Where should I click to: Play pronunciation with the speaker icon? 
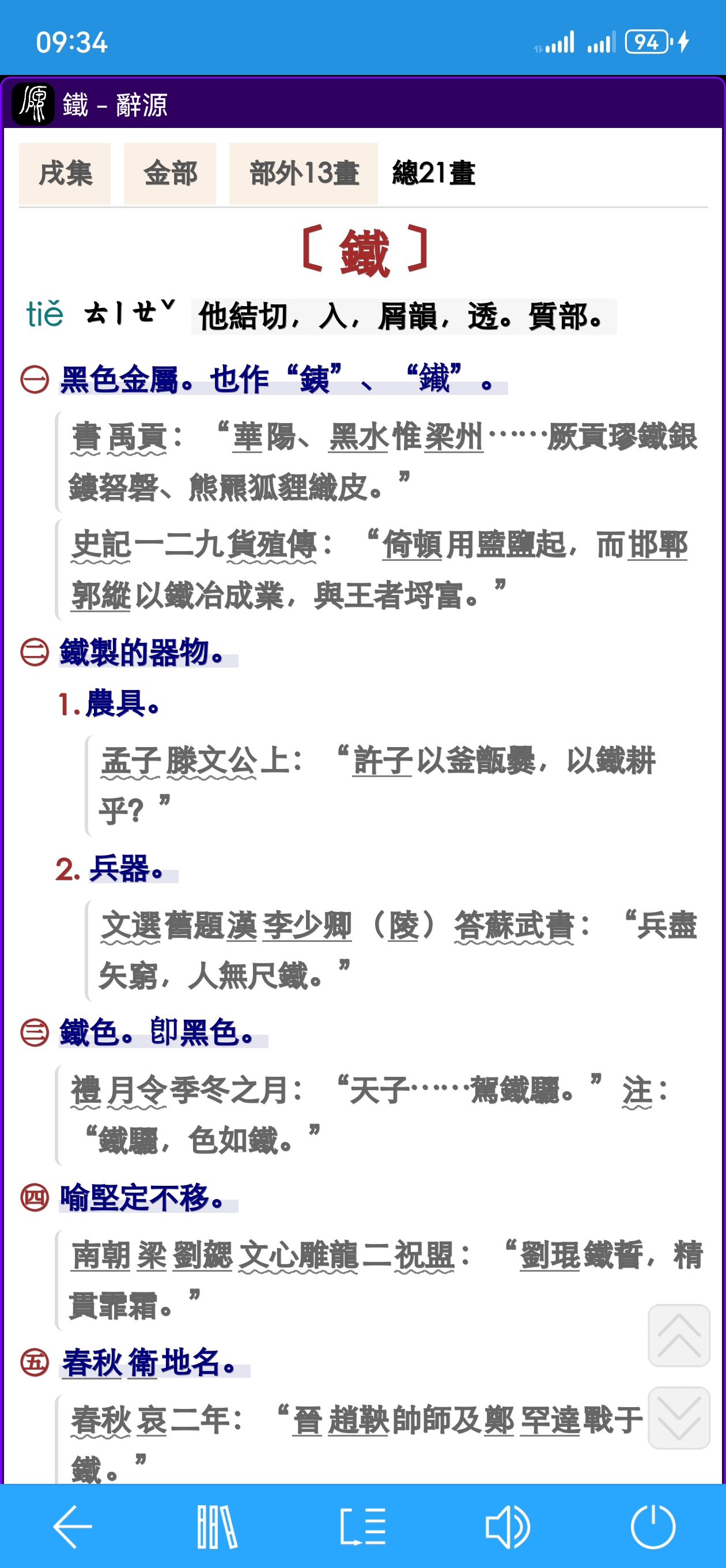pyautogui.click(x=508, y=1526)
